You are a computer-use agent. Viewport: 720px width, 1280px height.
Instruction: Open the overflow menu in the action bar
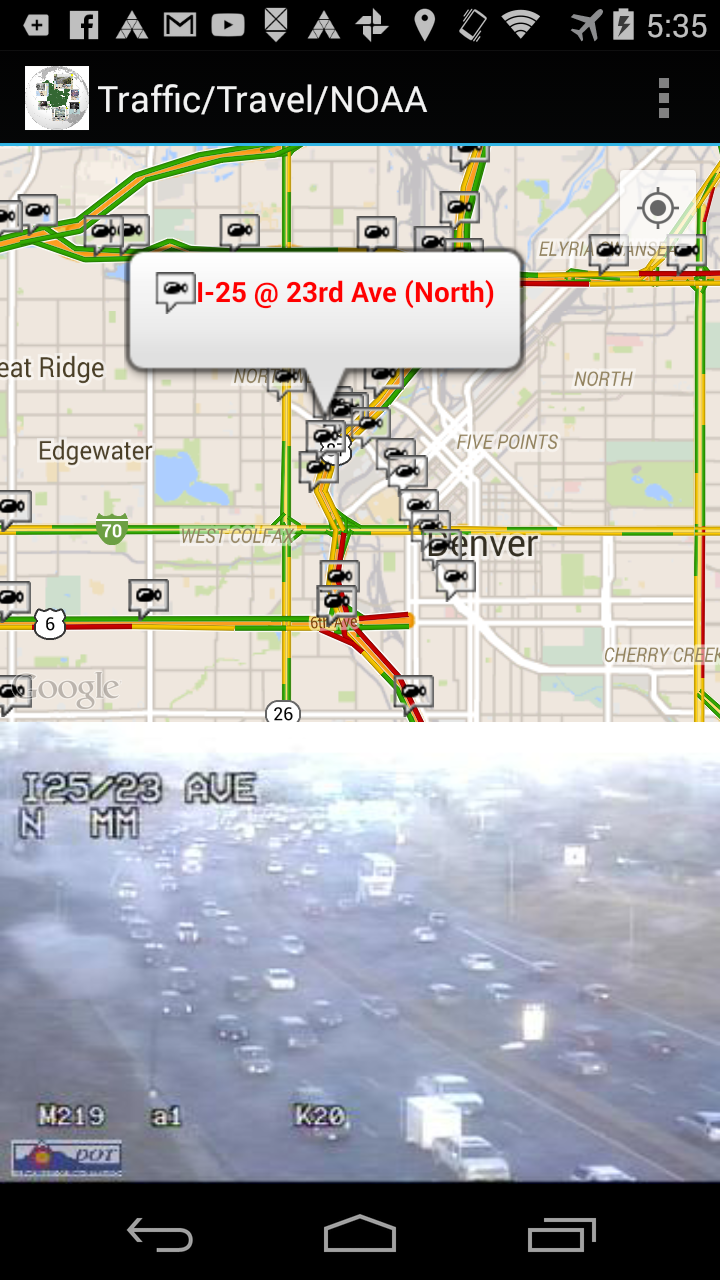click(x=663, y=99)
